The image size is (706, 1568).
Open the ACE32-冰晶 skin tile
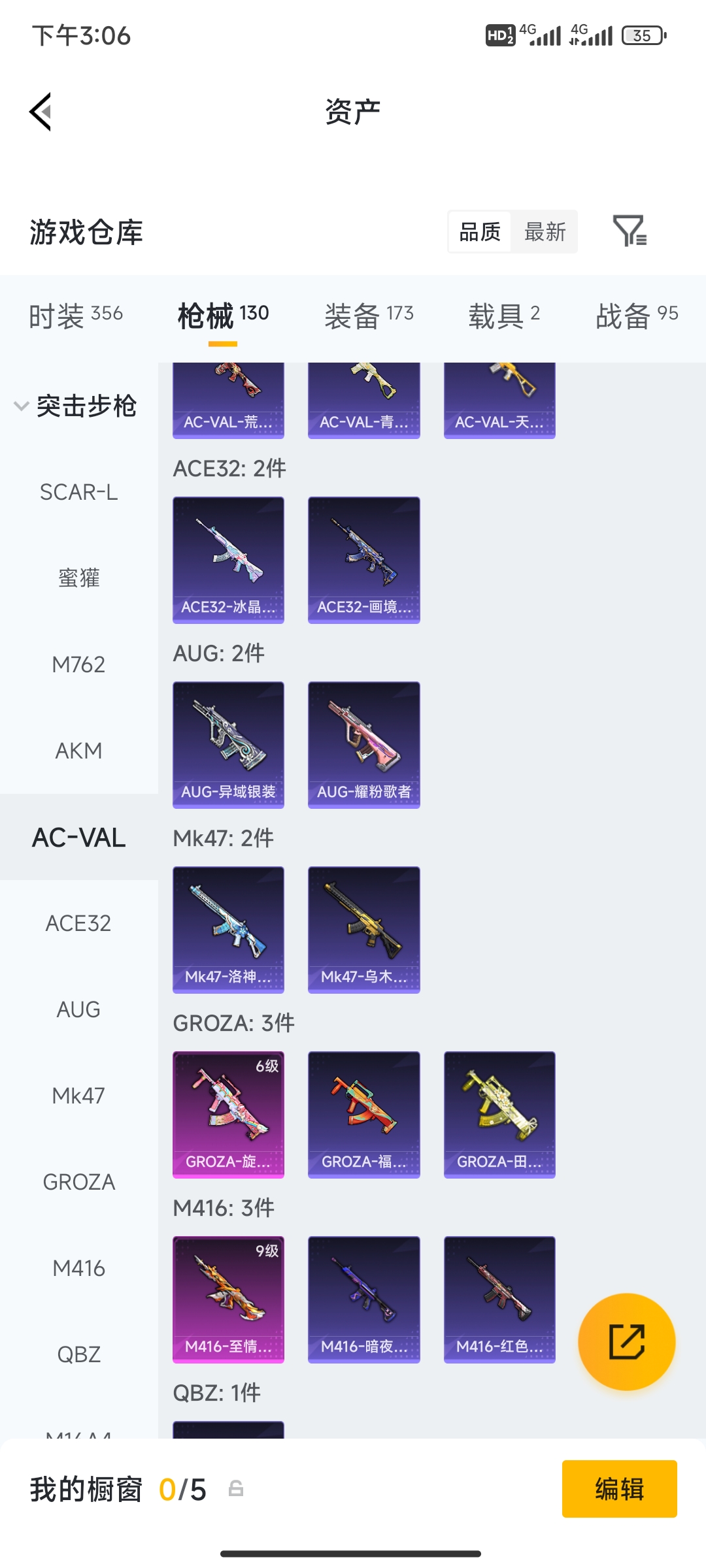coord(228,560)
